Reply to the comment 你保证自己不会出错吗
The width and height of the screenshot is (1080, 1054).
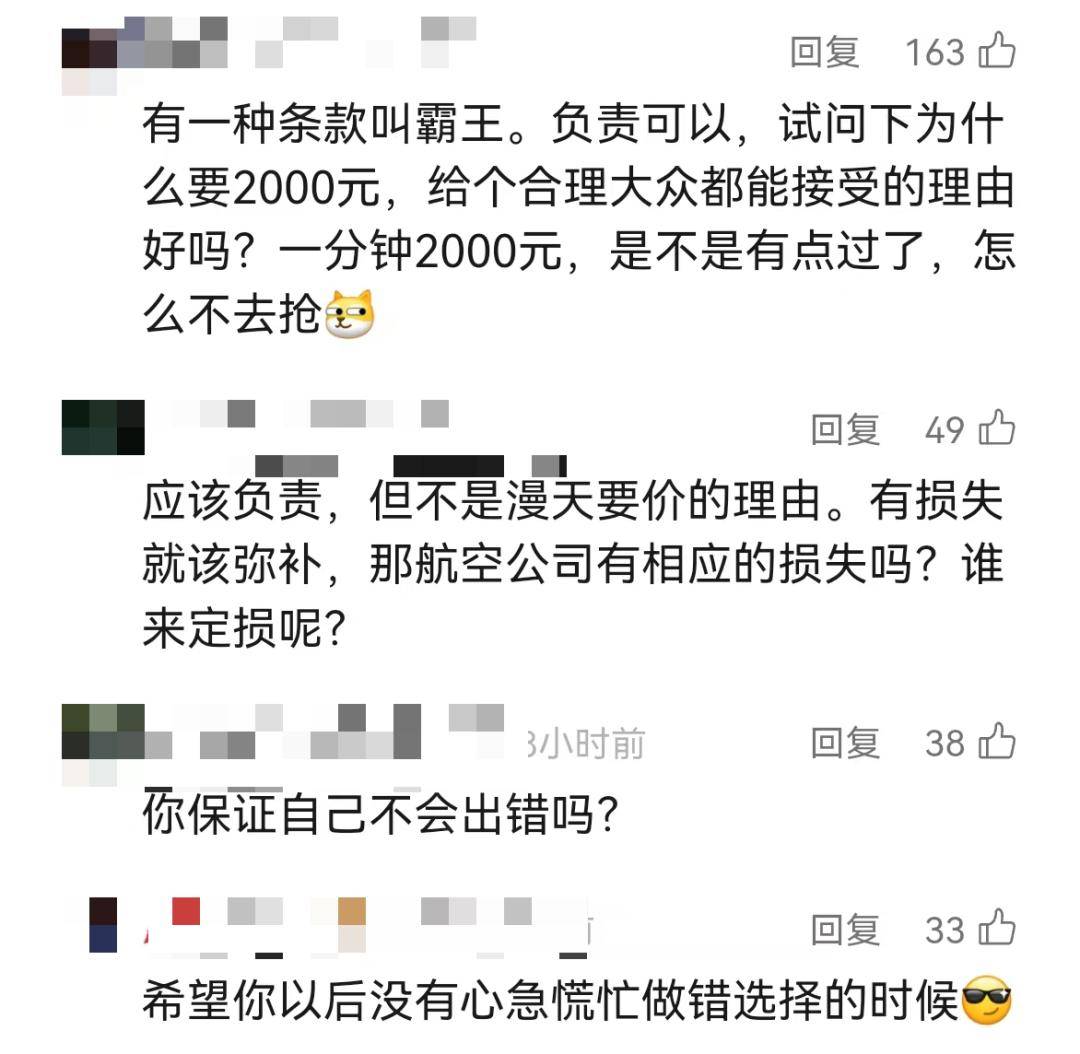click(844, 742)
